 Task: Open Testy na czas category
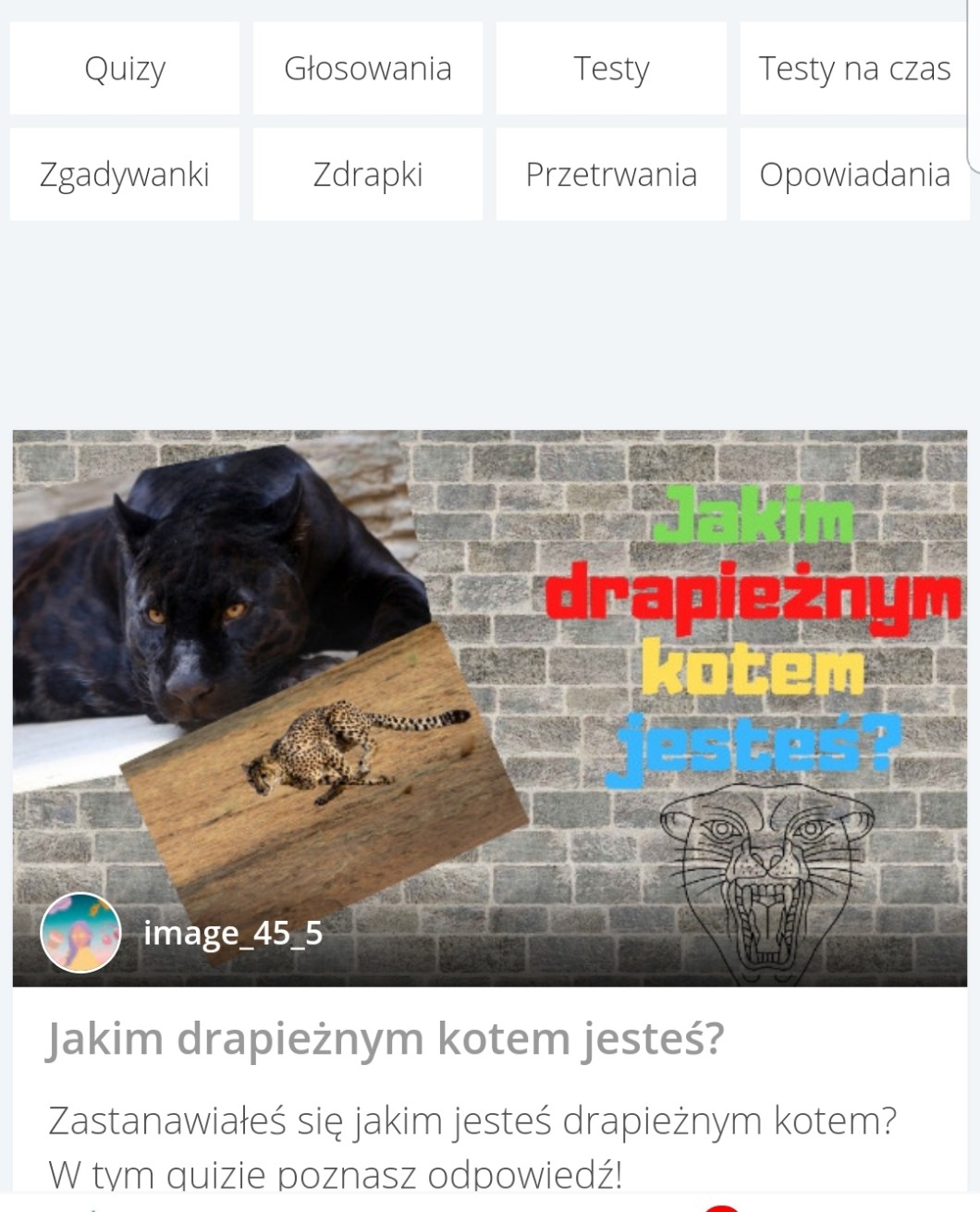click(x=854, y=68)
